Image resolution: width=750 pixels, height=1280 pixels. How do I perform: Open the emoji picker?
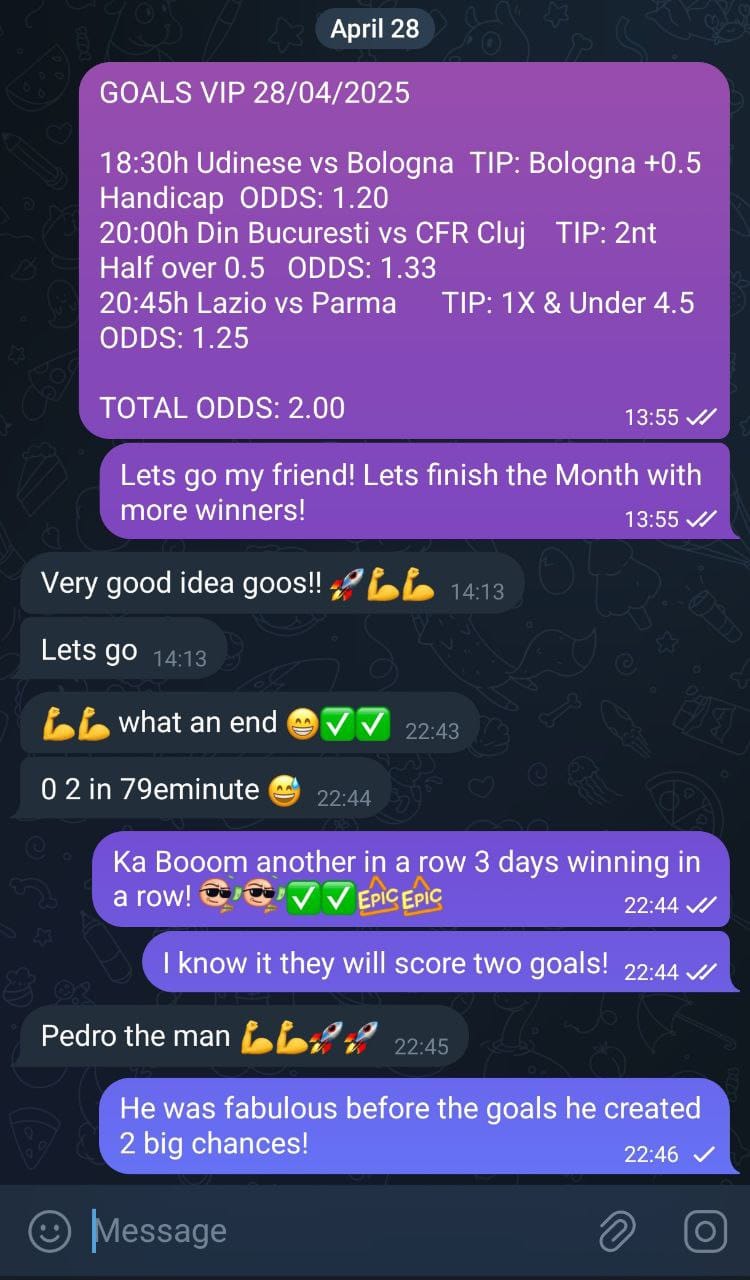click(49, 1231)
